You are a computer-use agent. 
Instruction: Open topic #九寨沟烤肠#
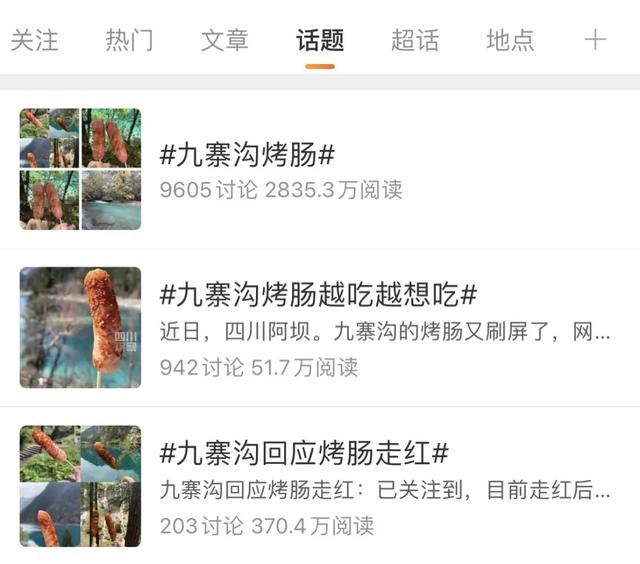pos(247,155)
